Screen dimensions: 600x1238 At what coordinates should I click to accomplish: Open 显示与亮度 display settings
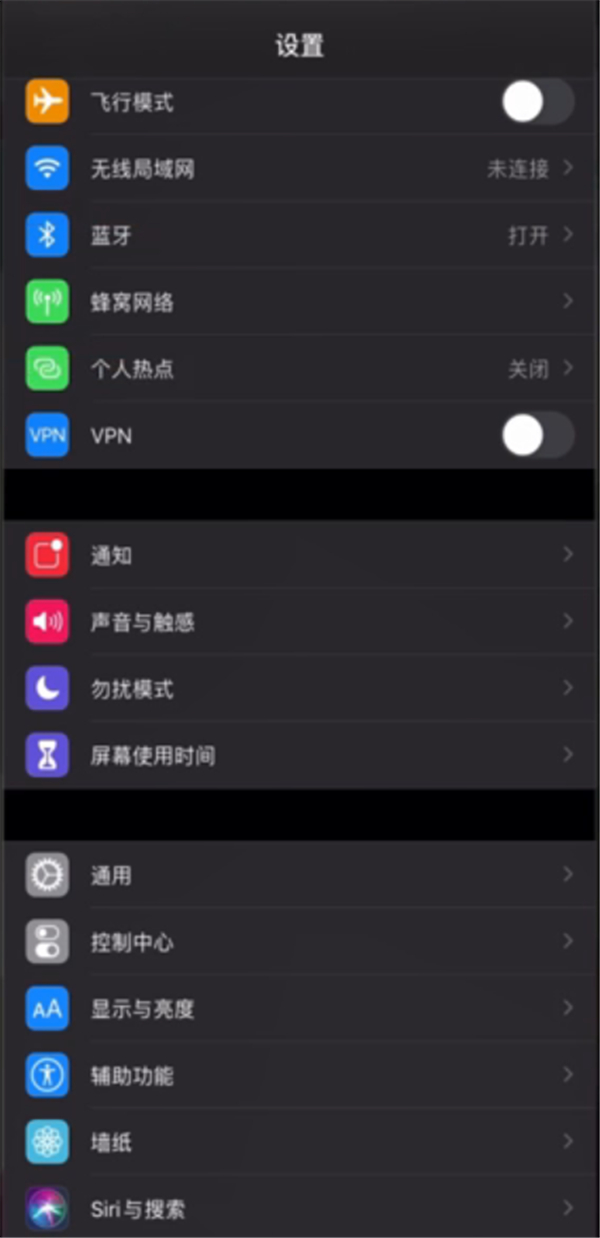coord(300,1009)
